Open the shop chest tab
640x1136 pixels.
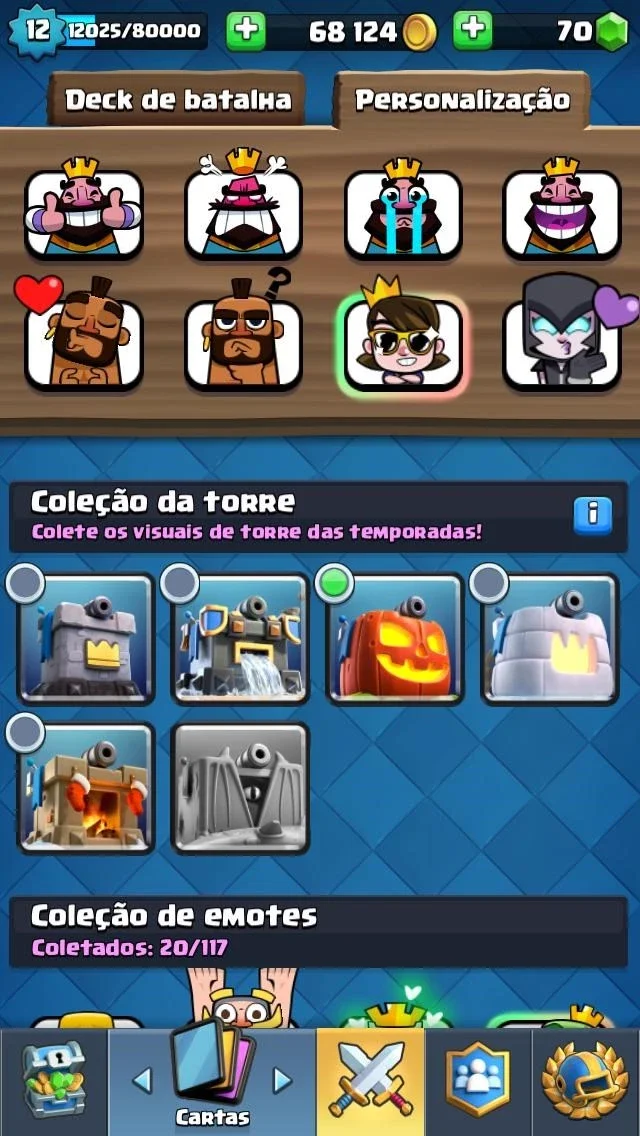pos(54,1082)
